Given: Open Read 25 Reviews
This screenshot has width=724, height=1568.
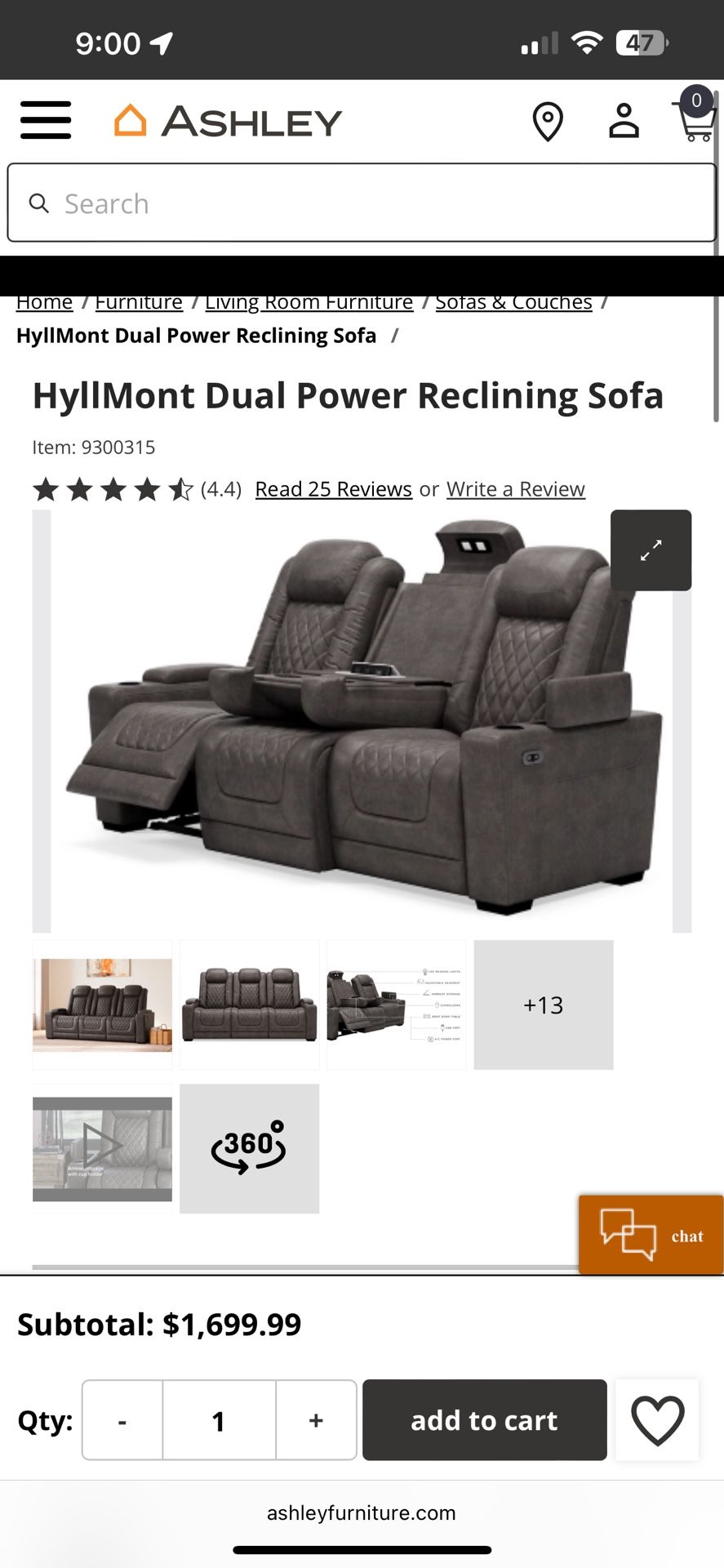Looking at the screenshot, I should (x=333, y=488).
